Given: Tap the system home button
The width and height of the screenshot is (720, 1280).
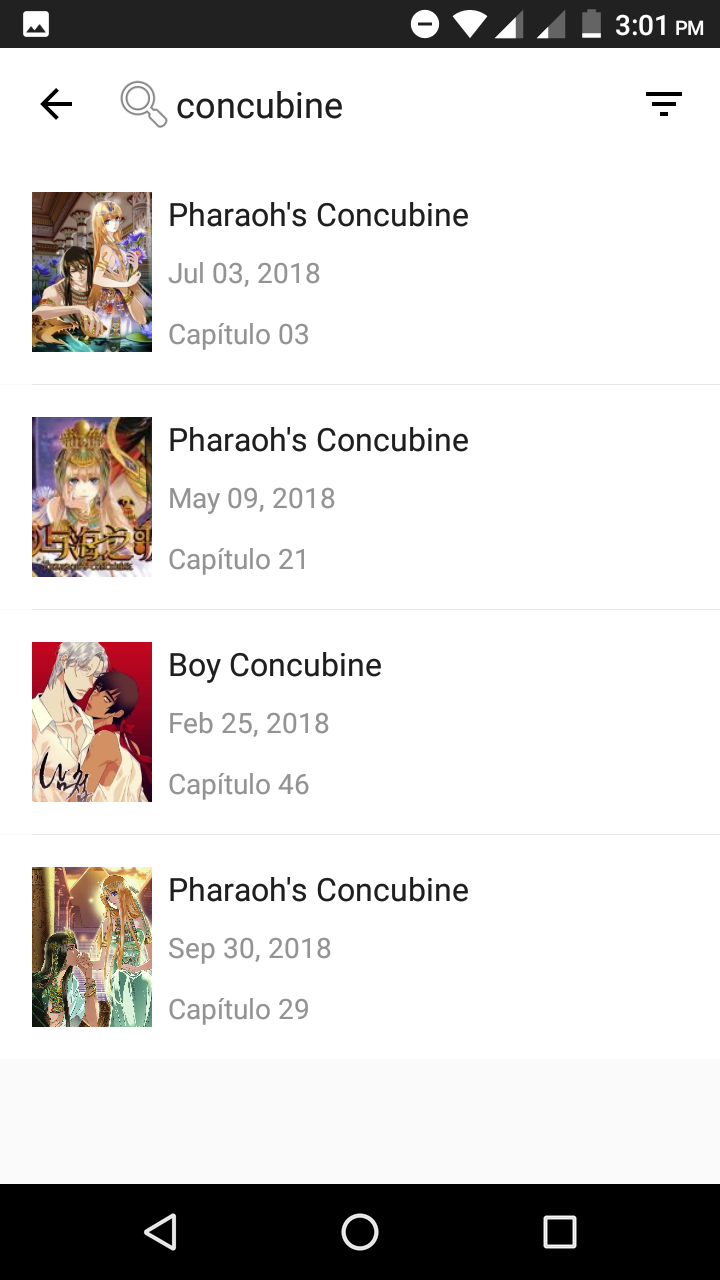Looking at the screenshot, I should (x=360, y=1232).
